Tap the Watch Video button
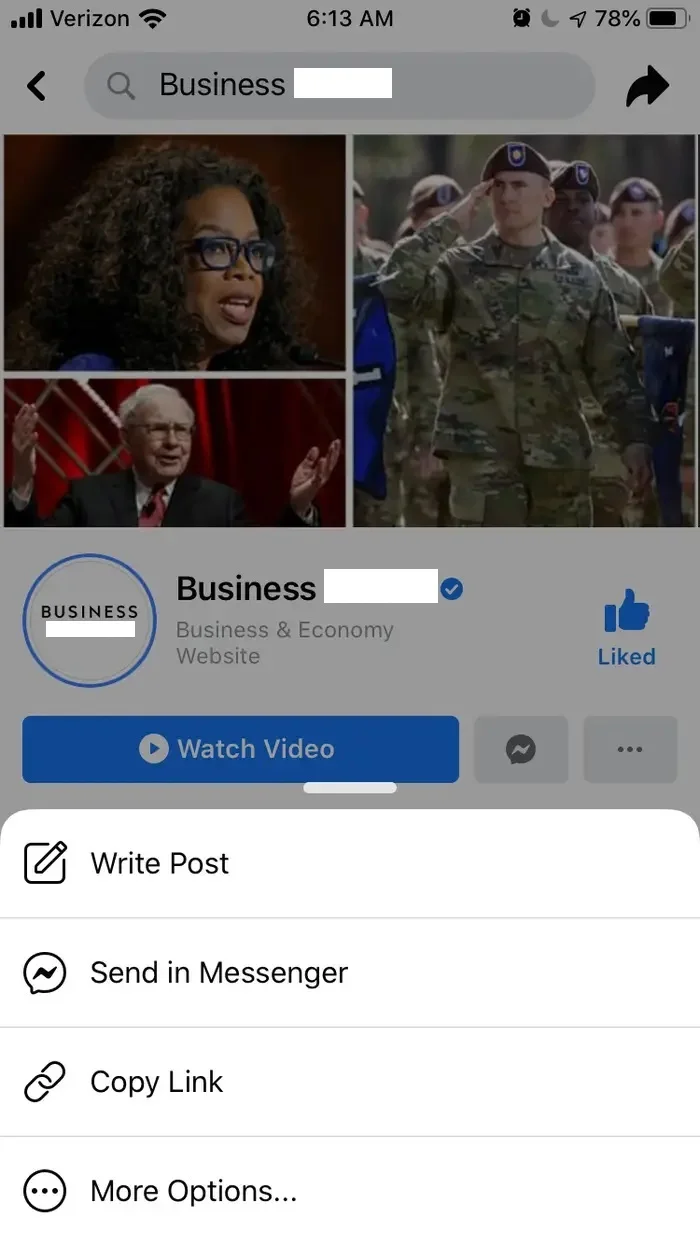Screen dimensions: 700x1245 (240, 749)
